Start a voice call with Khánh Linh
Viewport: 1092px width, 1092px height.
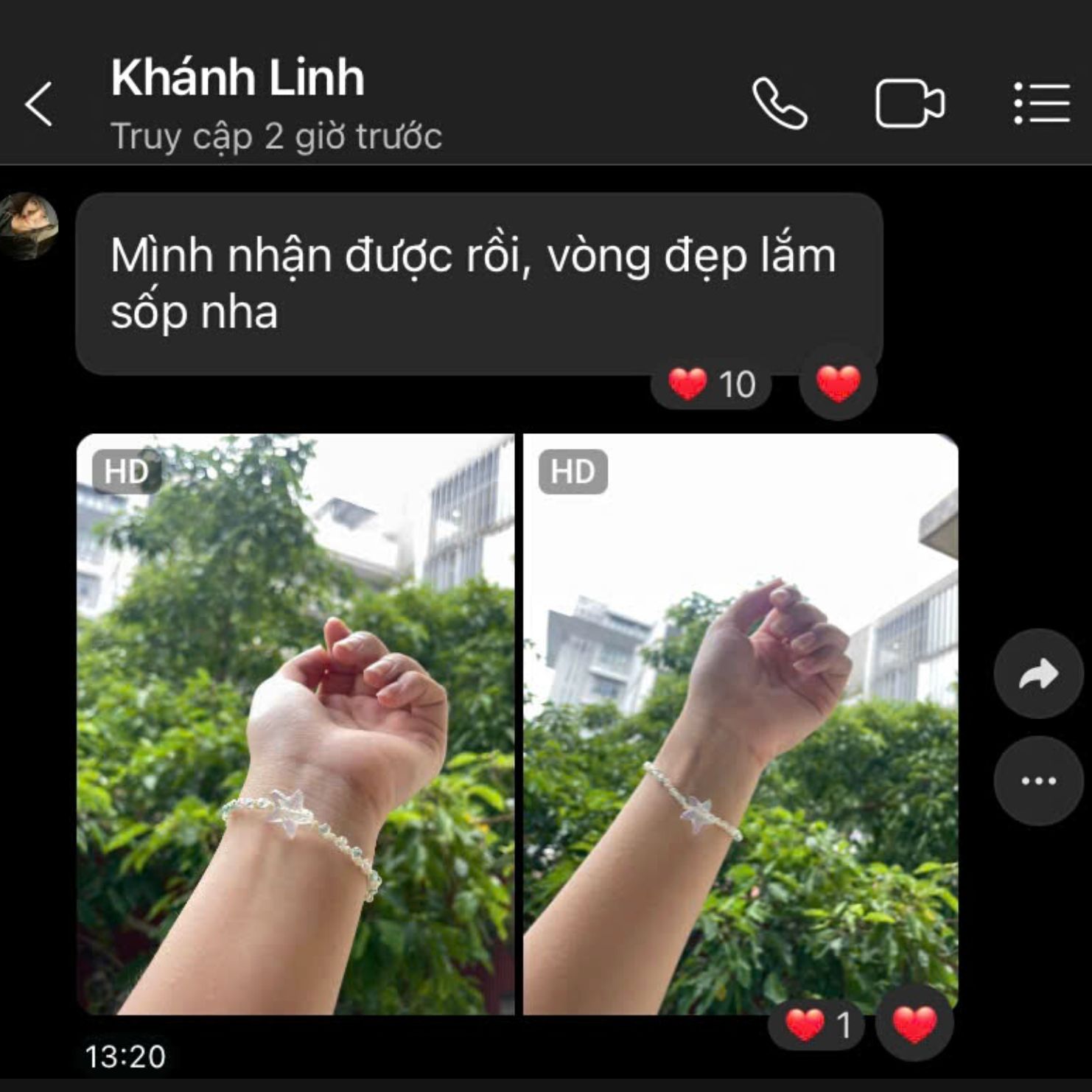point(780,104)
